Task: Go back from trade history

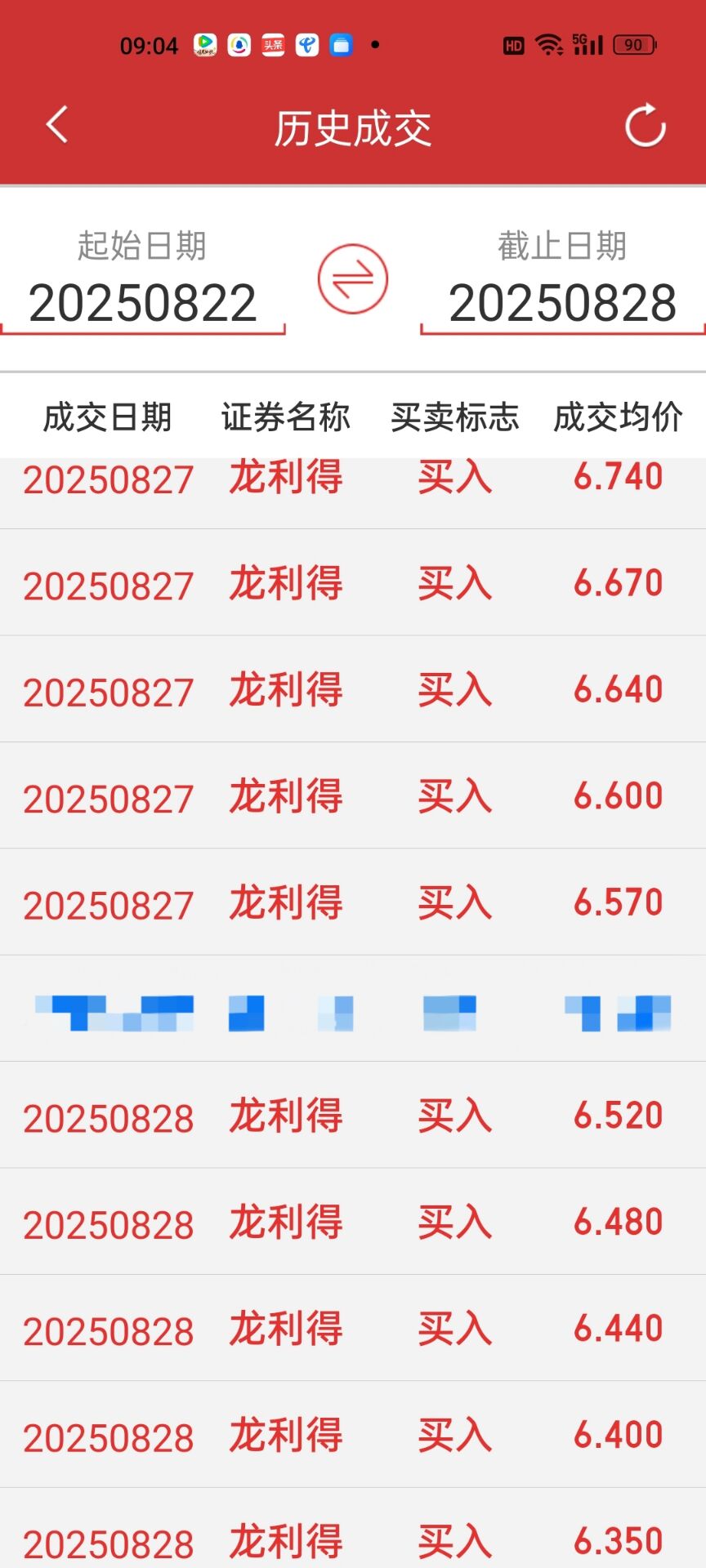Action: point(57,127)
